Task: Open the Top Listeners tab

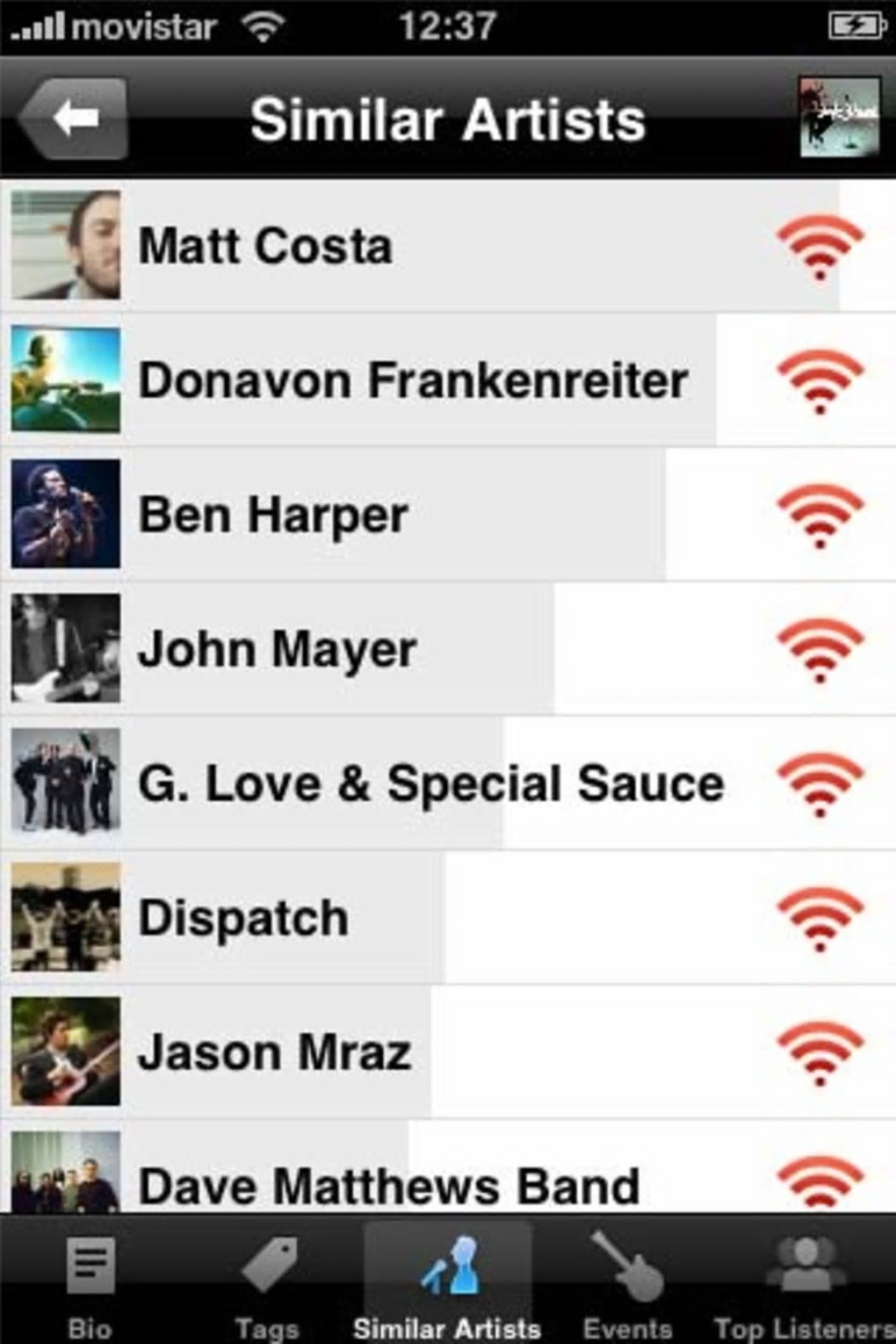Action: 804,1284
